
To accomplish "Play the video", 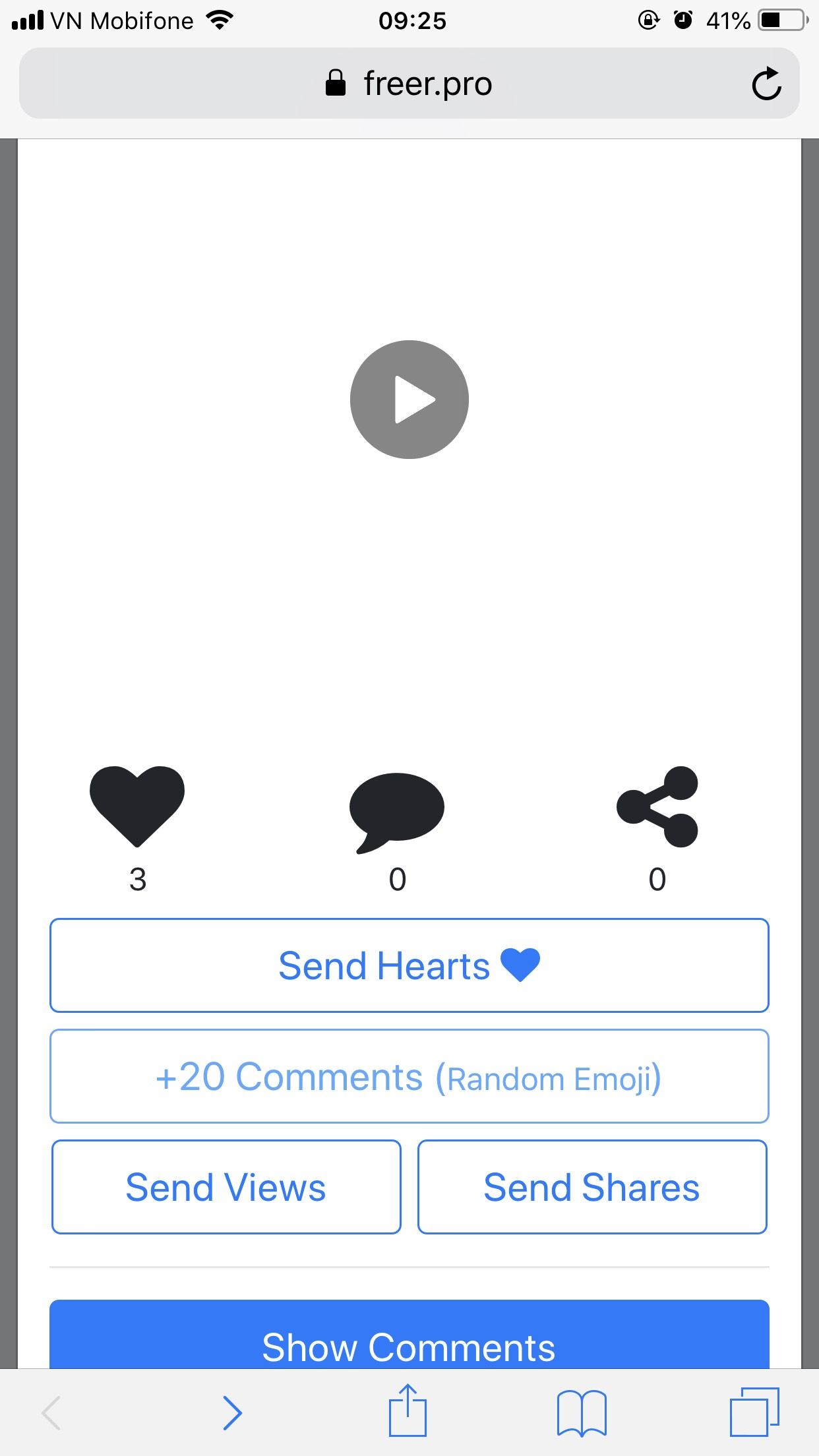I will click(x=409, y=400).
